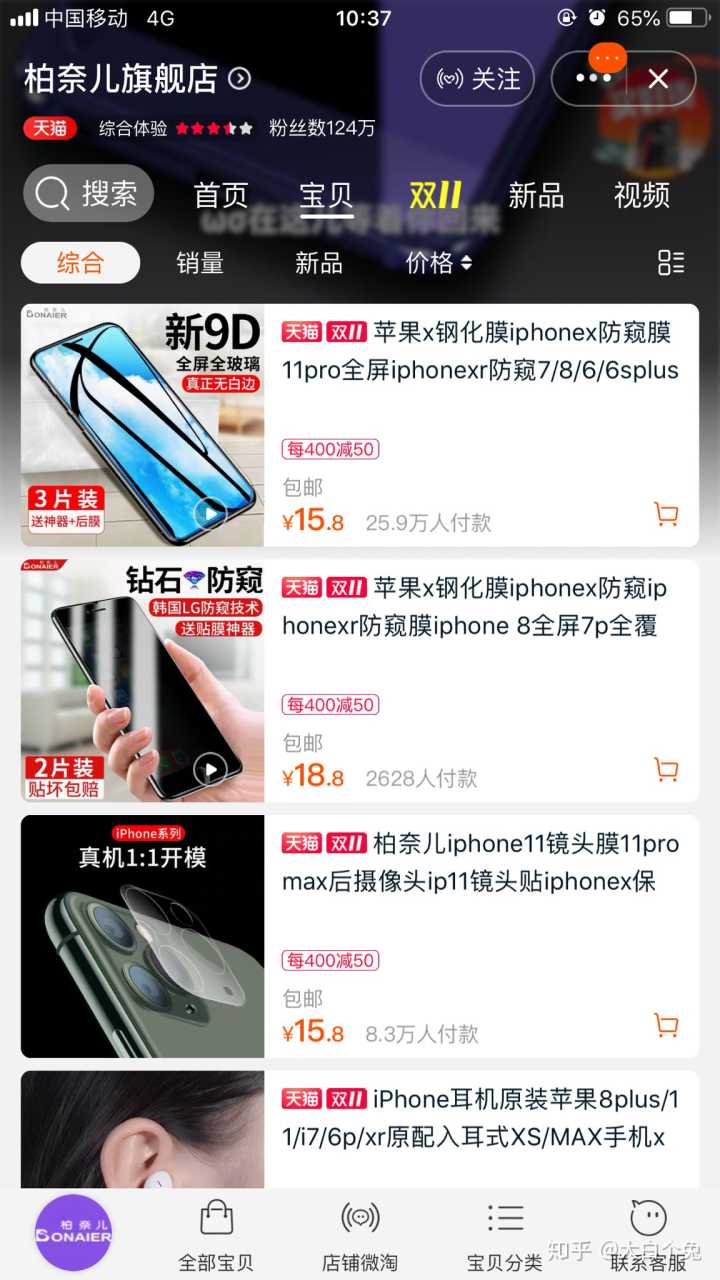Open 宝贝分类 categories
Image resolution: width=720 pixels, height=1280 pixels.
click(504, 1235)
